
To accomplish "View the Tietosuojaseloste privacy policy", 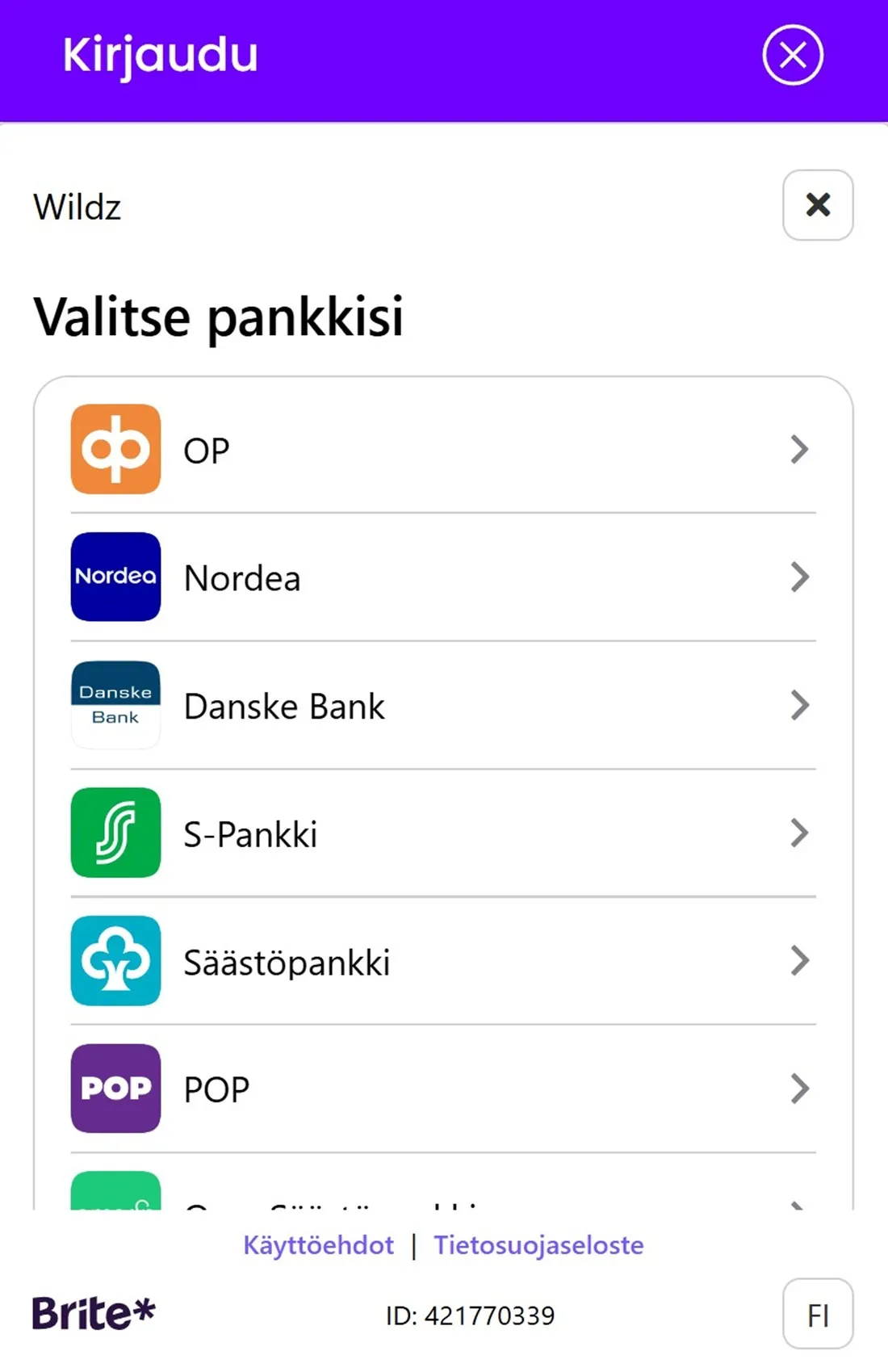I will [x=538, y=1245].
